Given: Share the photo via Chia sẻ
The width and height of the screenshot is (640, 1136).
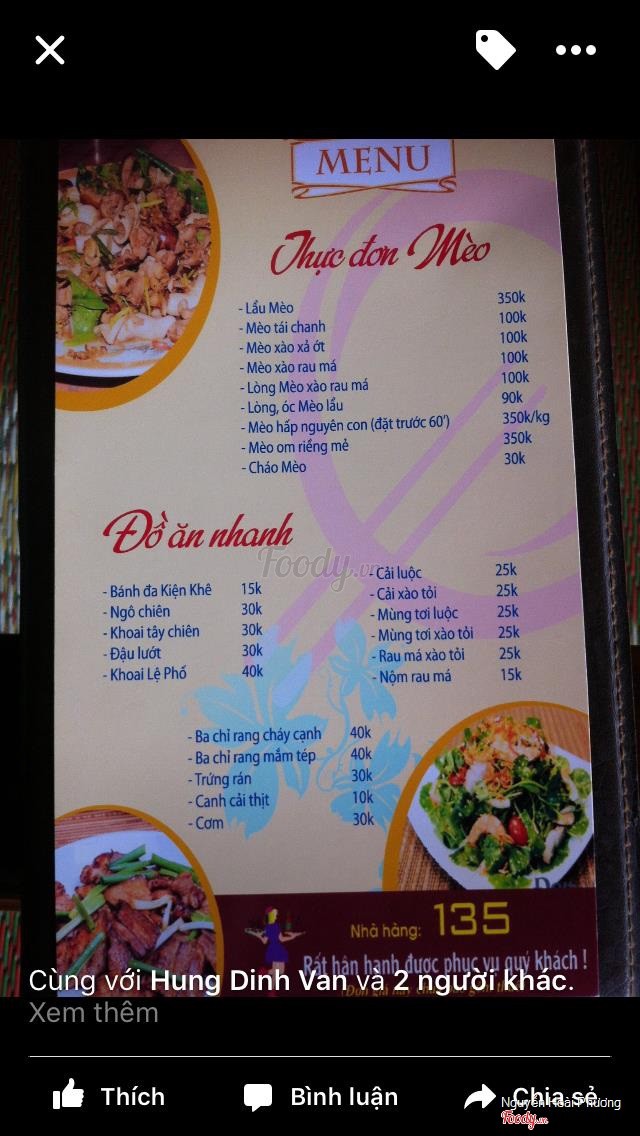Looking at the screenshot, I should (x=532, y=1096).
